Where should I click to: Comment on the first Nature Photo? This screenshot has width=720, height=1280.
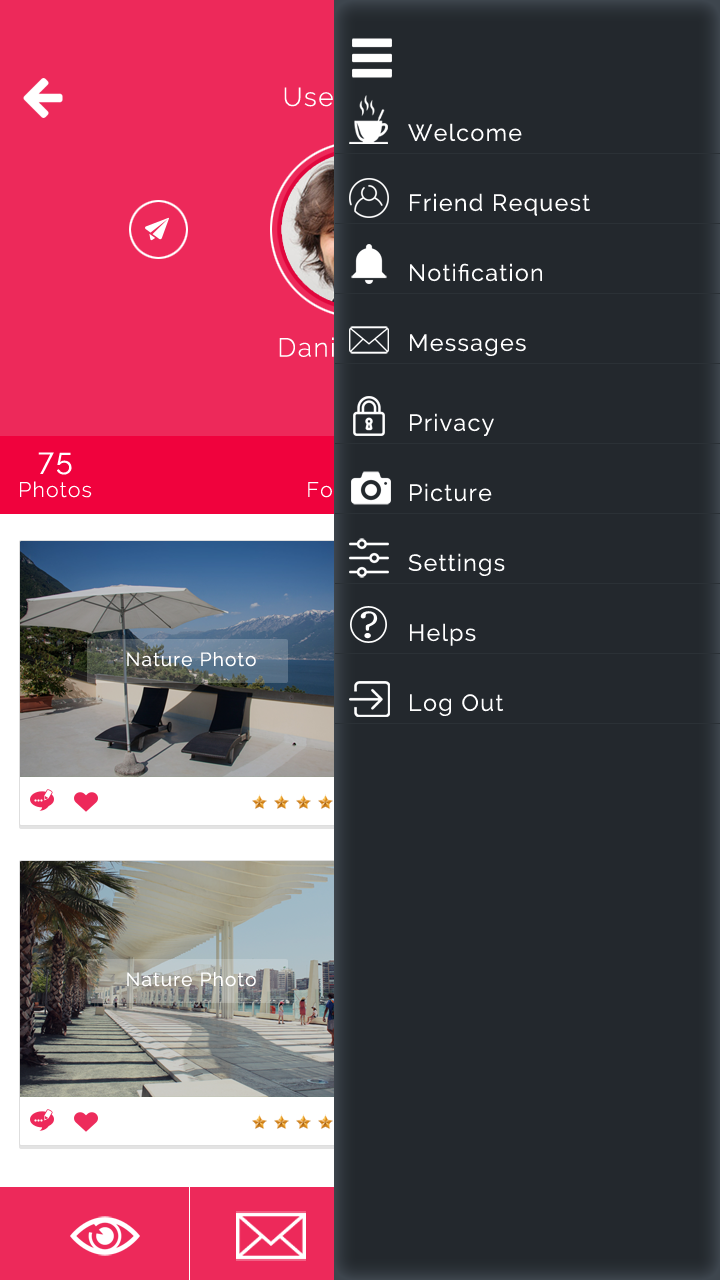coord(42,801)
